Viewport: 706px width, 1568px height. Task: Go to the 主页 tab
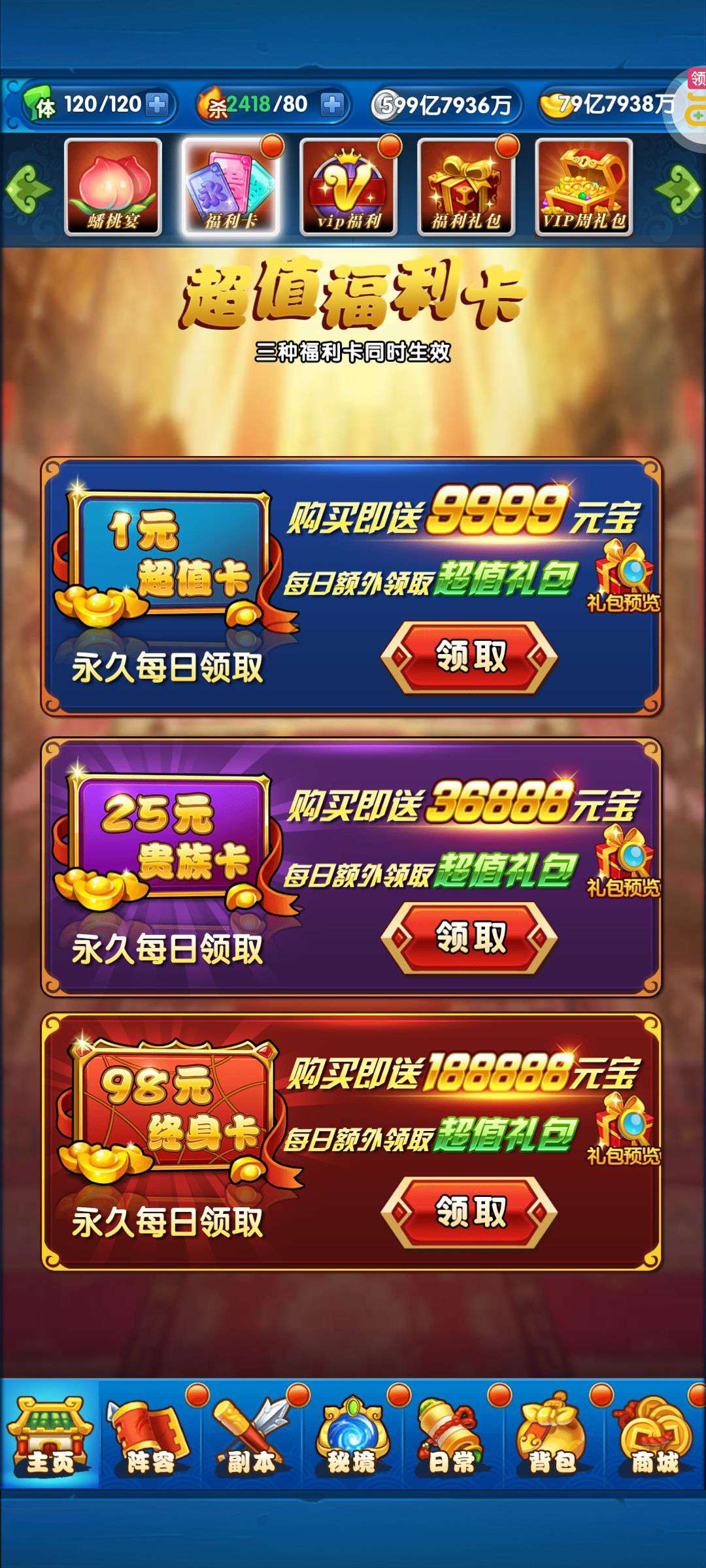50,1435
